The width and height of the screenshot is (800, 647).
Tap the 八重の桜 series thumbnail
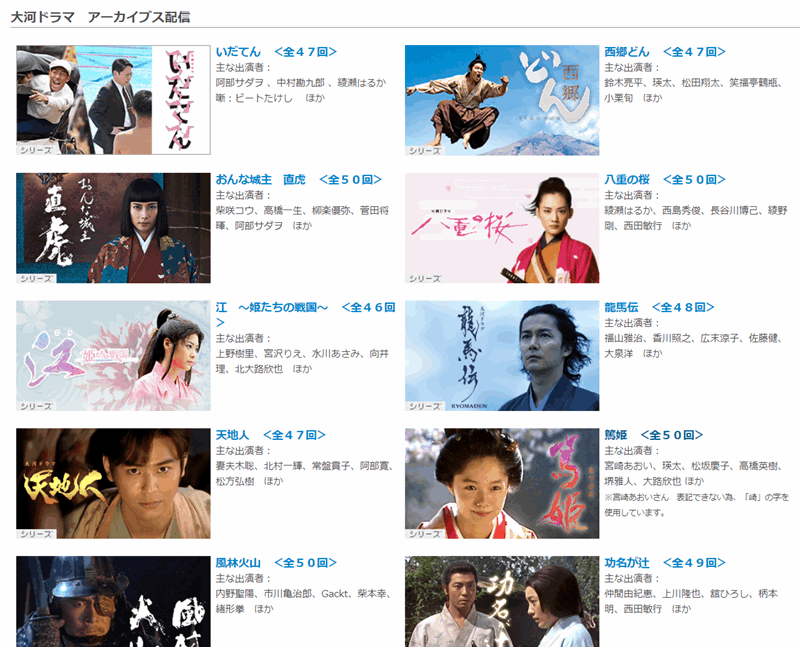coord(502,228)
